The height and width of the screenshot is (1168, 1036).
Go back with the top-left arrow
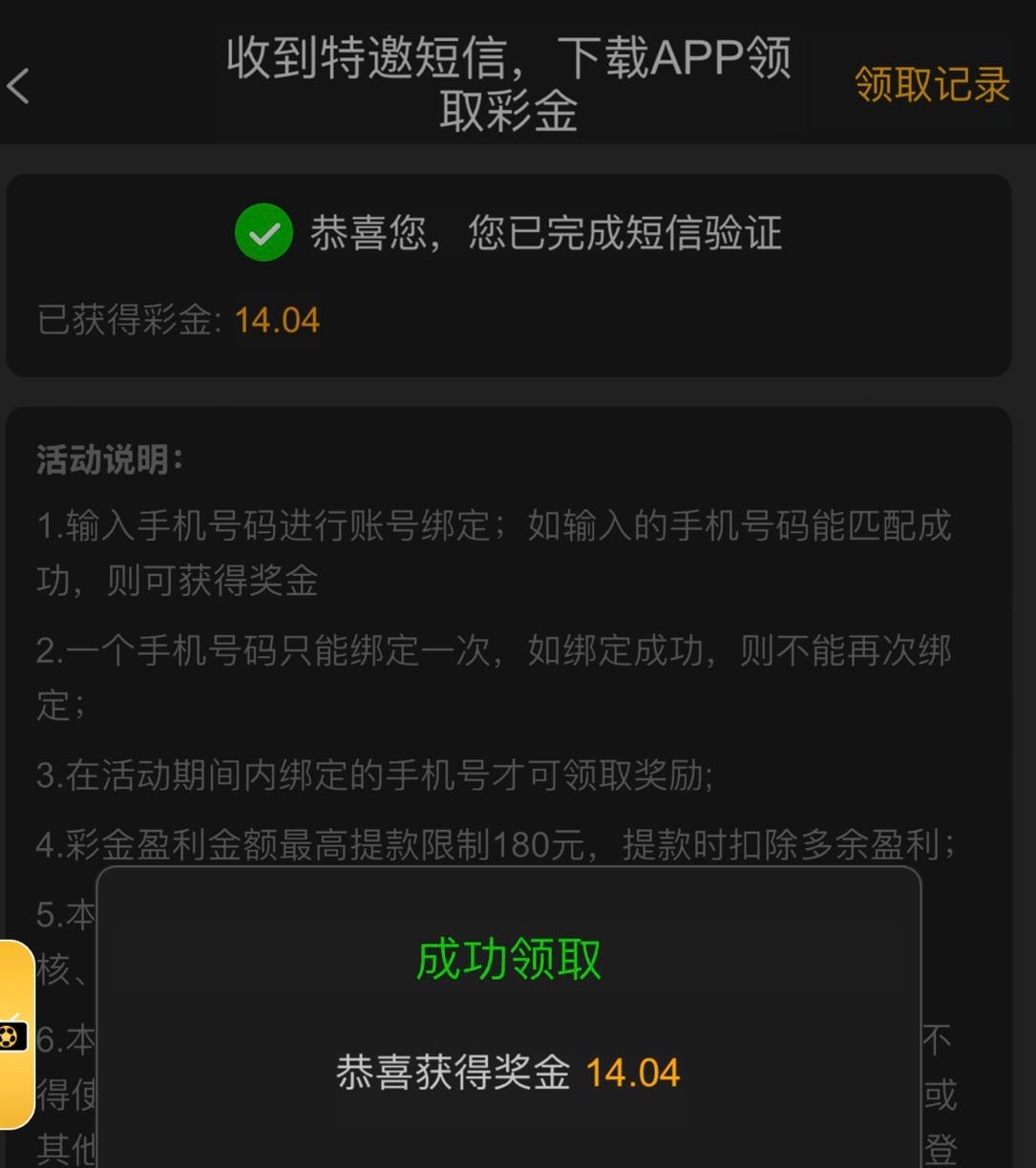[19, 86]
